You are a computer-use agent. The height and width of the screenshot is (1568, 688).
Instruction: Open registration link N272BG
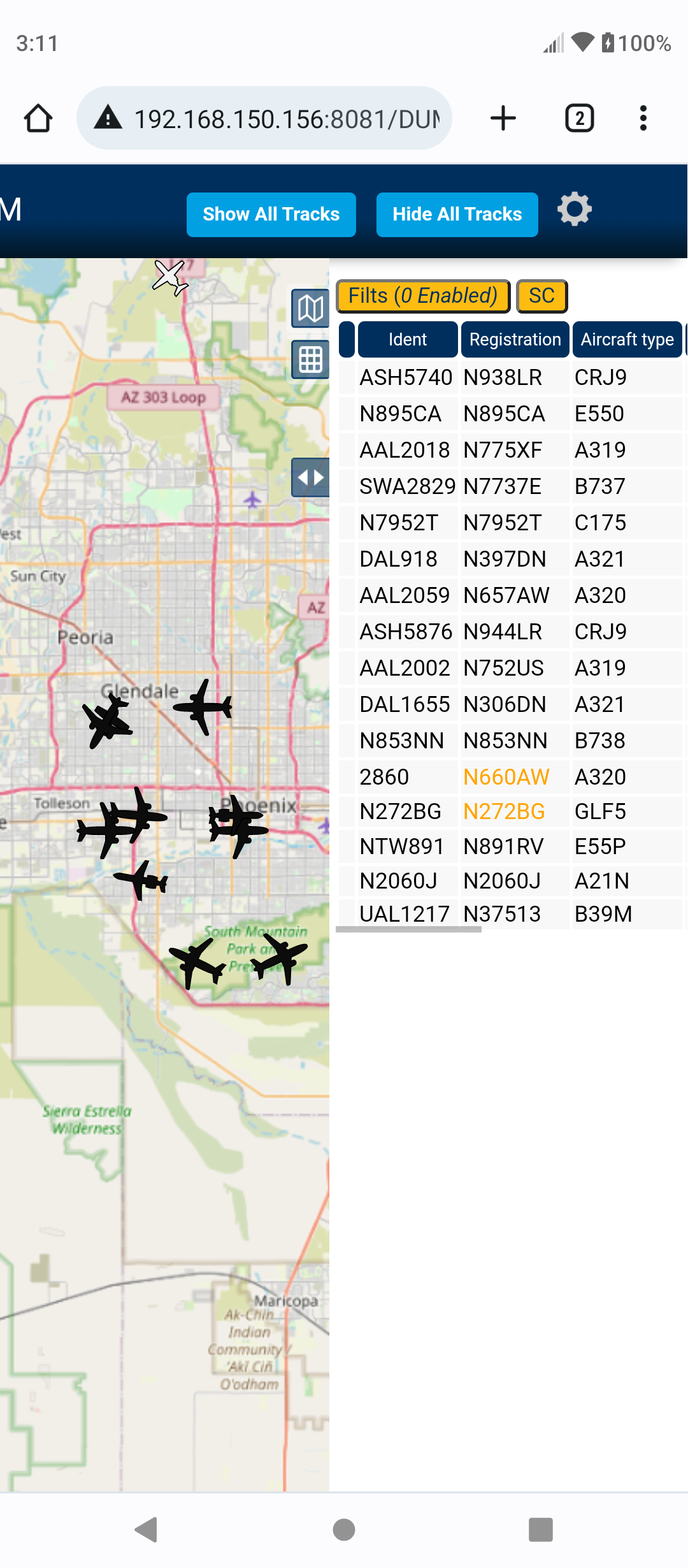coord(504,811)
